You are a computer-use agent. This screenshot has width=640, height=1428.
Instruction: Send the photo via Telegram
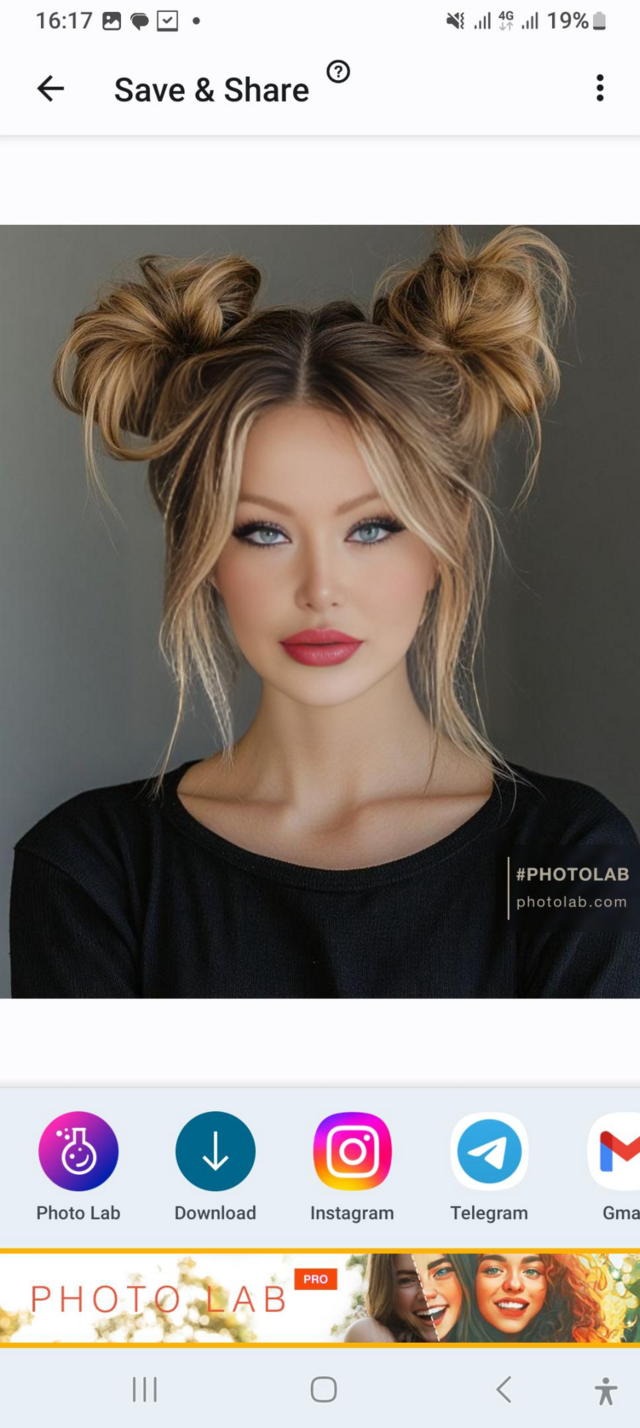click(489, 1152)
